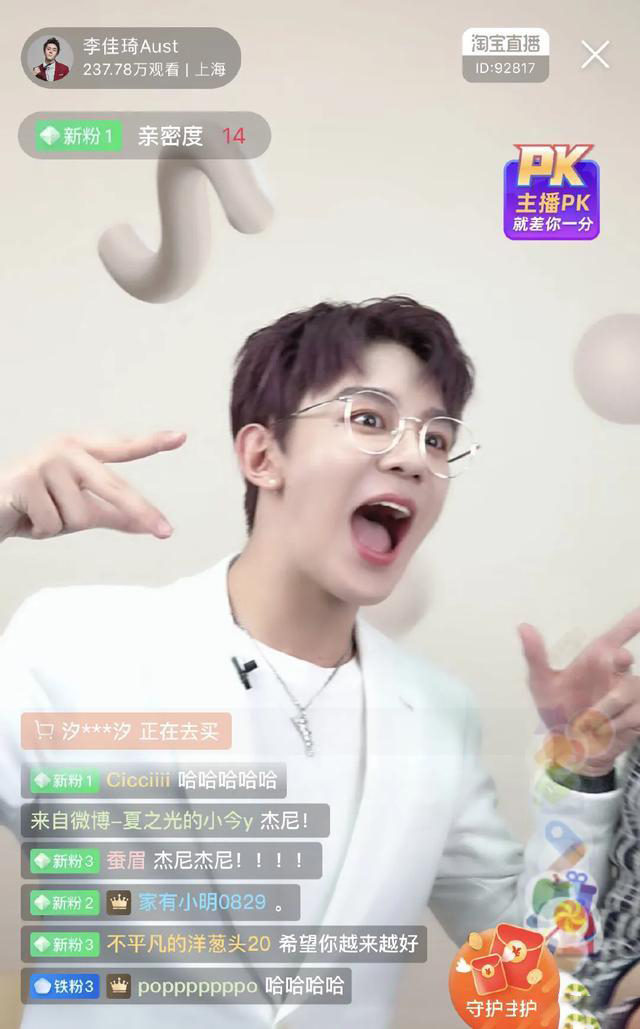Open 淘宝直播 ID badge
The width and height of the screenshot is (640, 1029).
[x=505, y=55]
